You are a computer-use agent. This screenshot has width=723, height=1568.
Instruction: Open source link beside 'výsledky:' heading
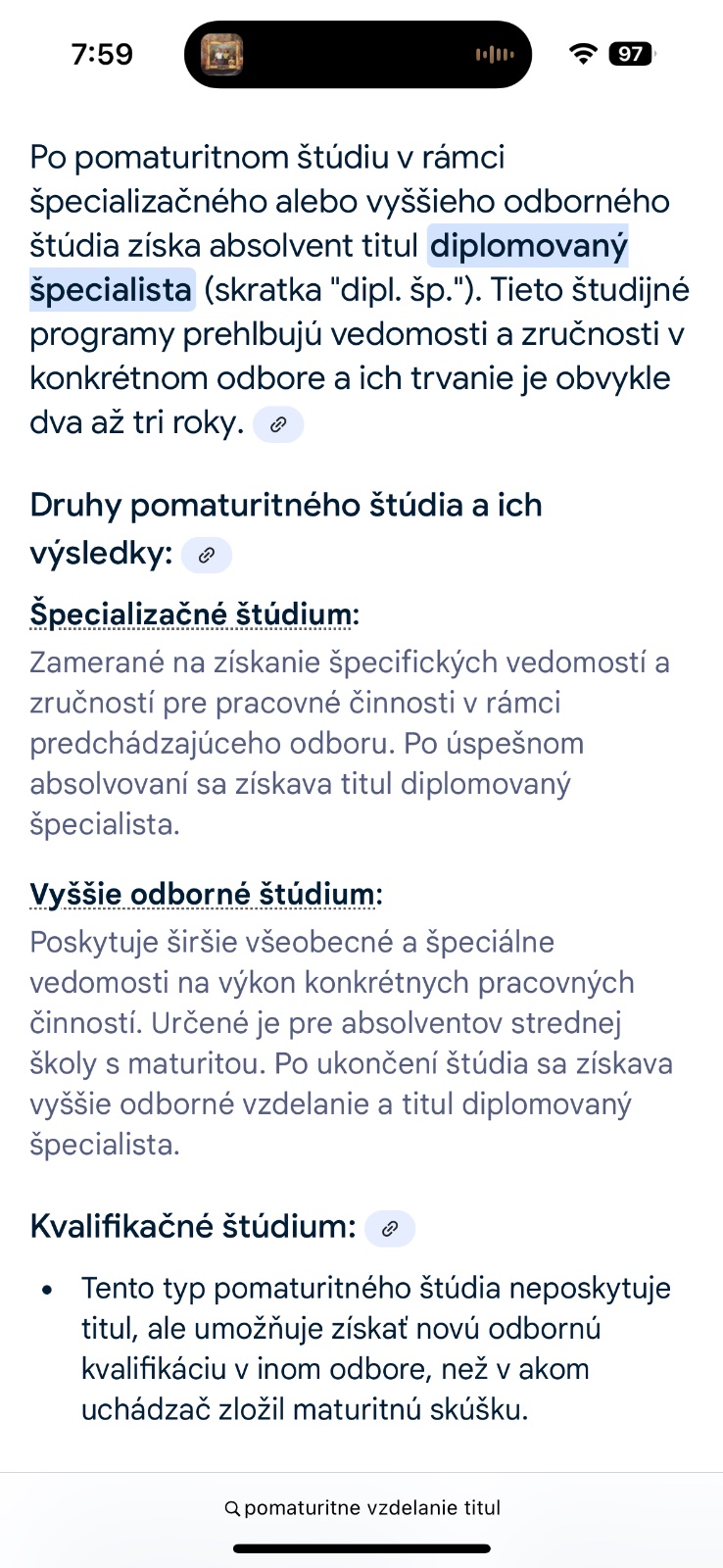point(207,555)
